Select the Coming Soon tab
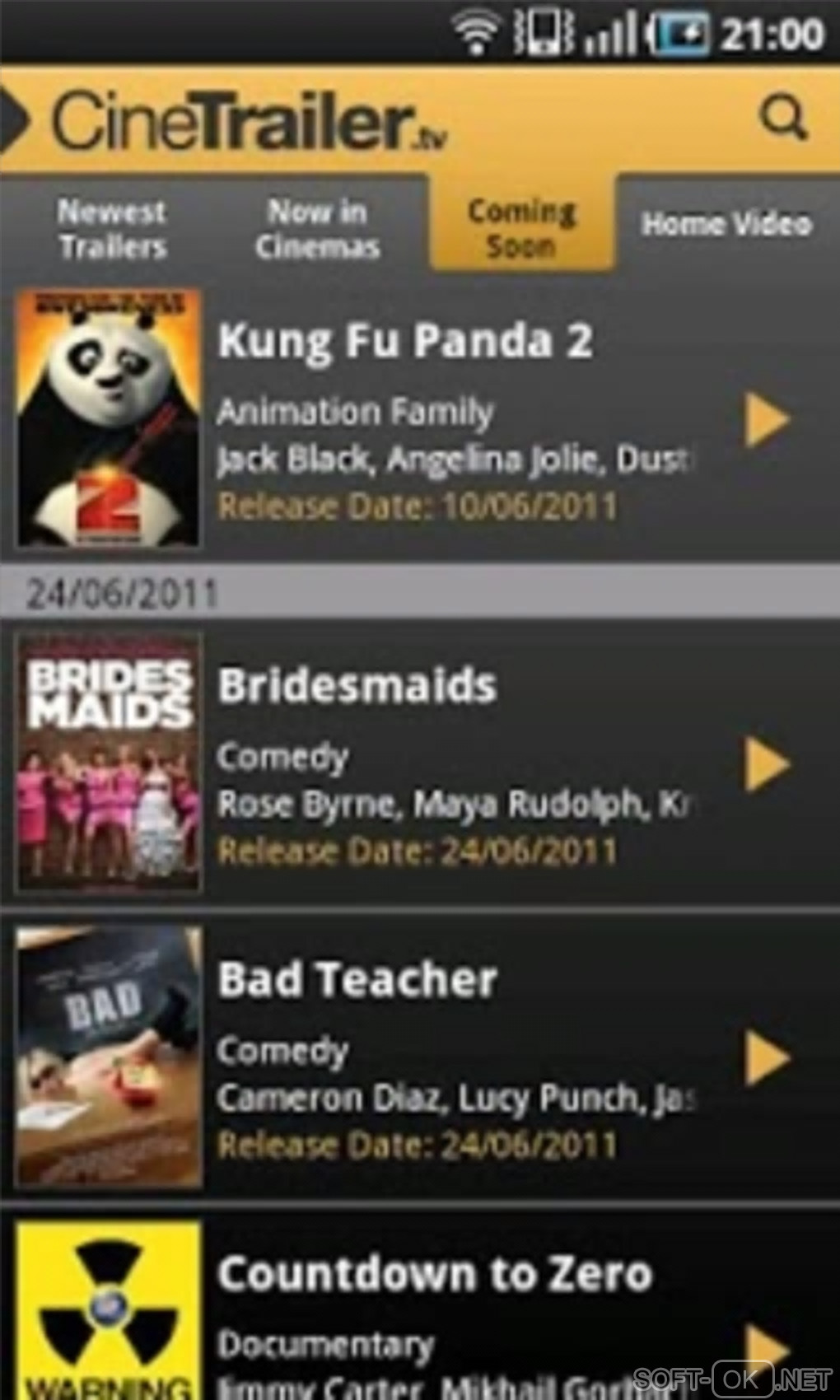 520,228
